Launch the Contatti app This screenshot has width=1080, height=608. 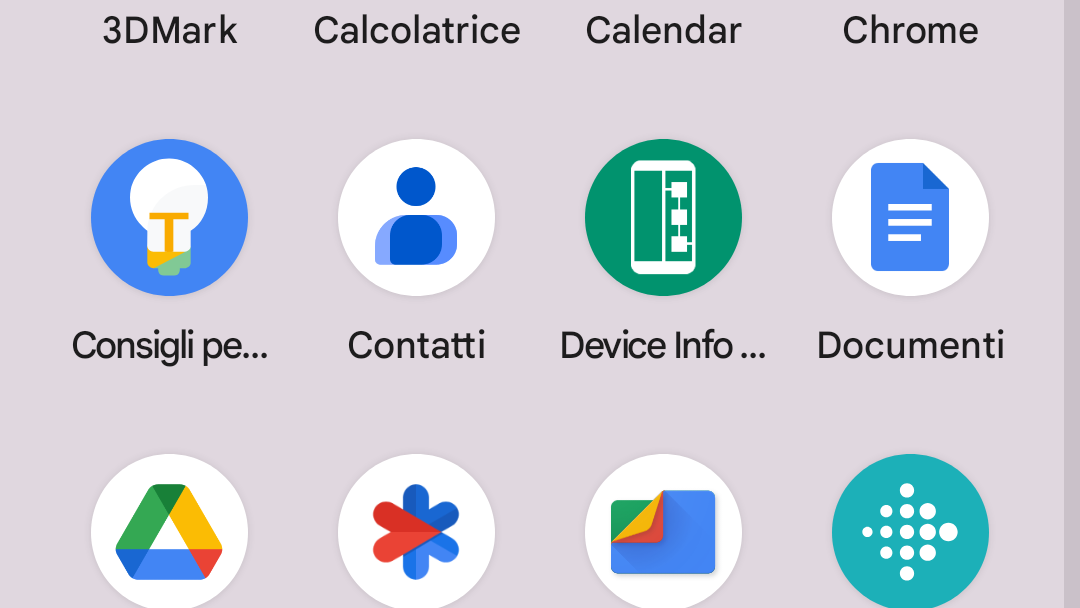pos(416,218)
